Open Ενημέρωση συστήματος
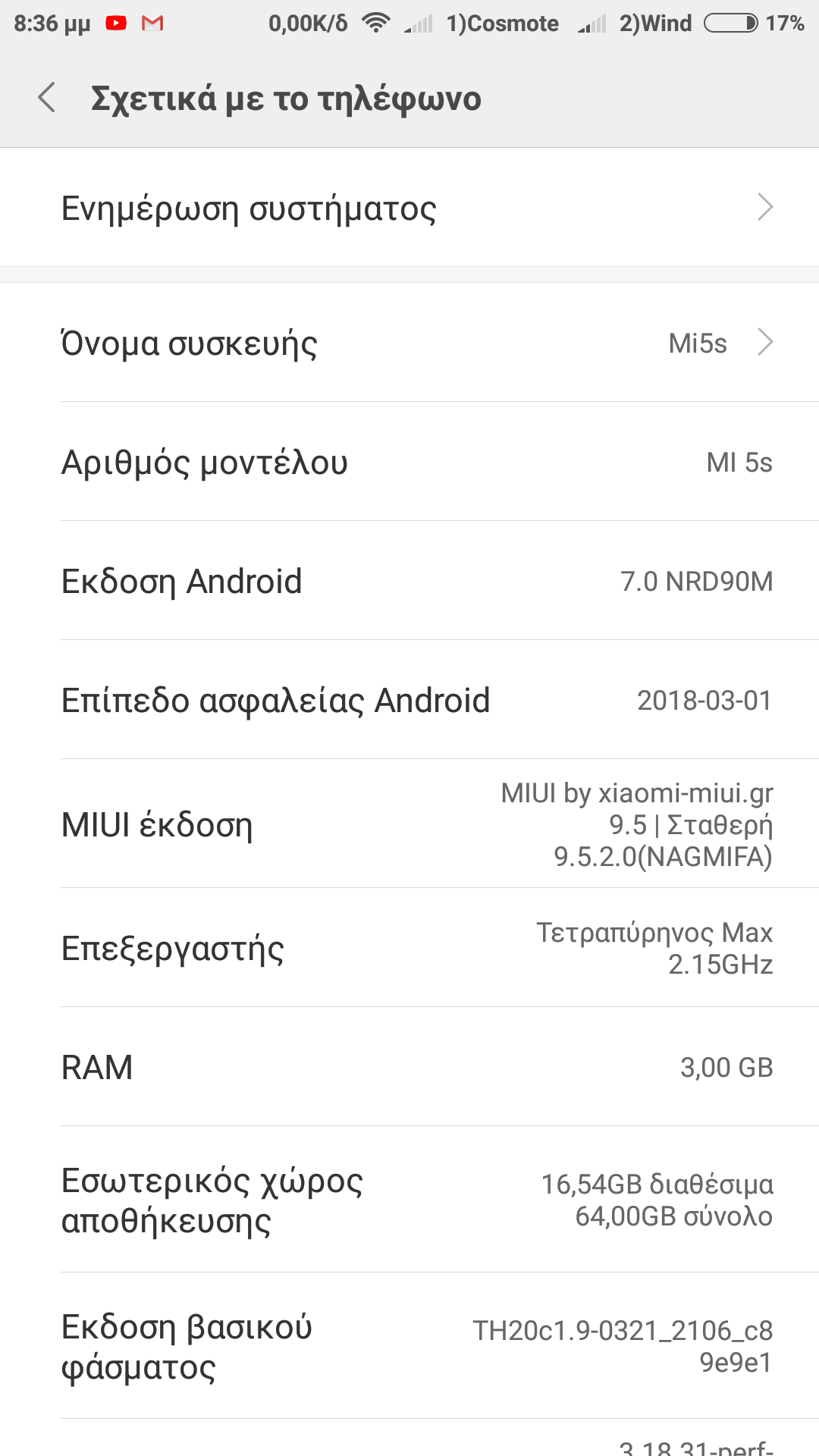819x1456 pixels. 409,208
